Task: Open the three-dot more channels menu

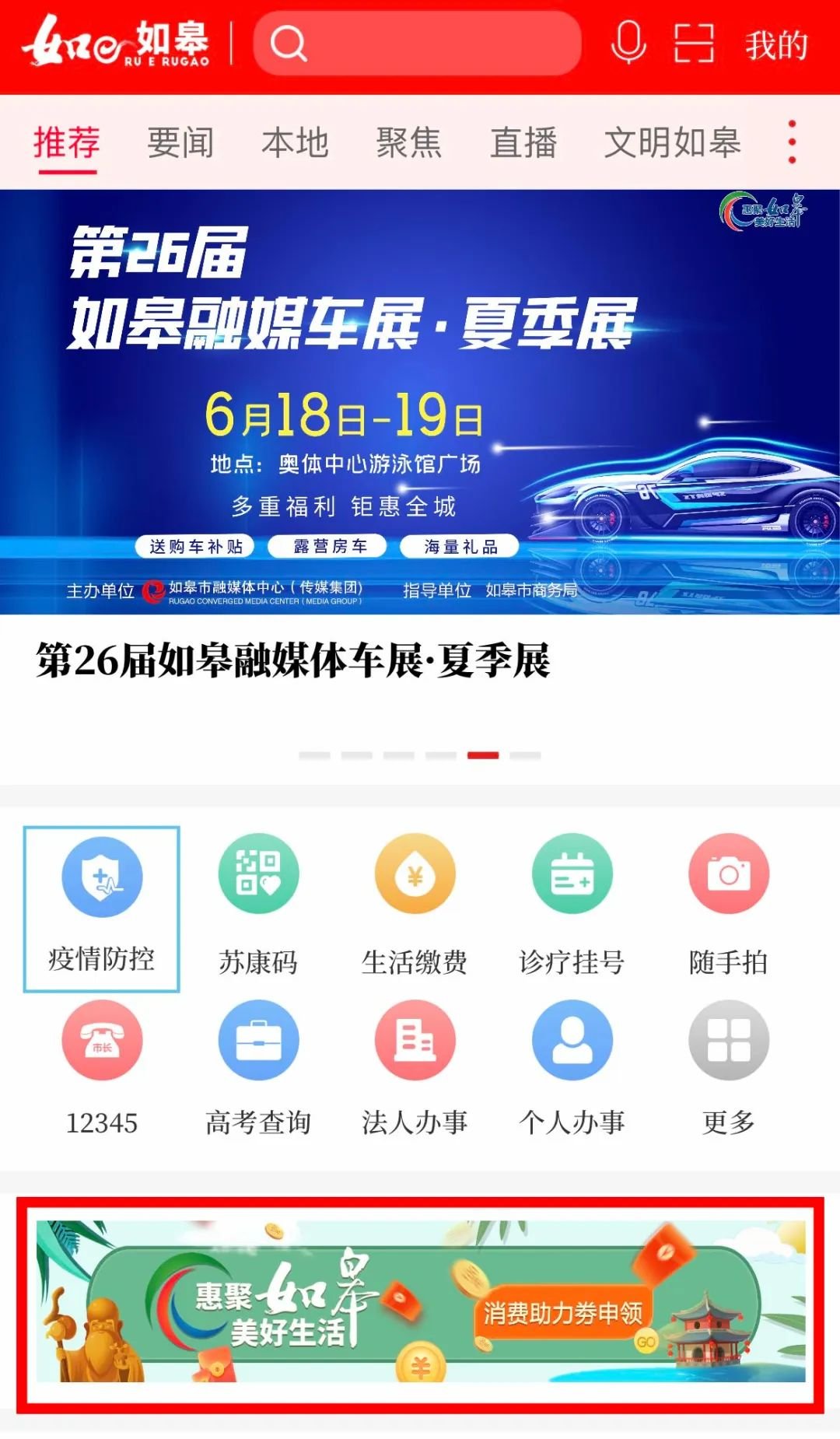Action: point(792,142)
